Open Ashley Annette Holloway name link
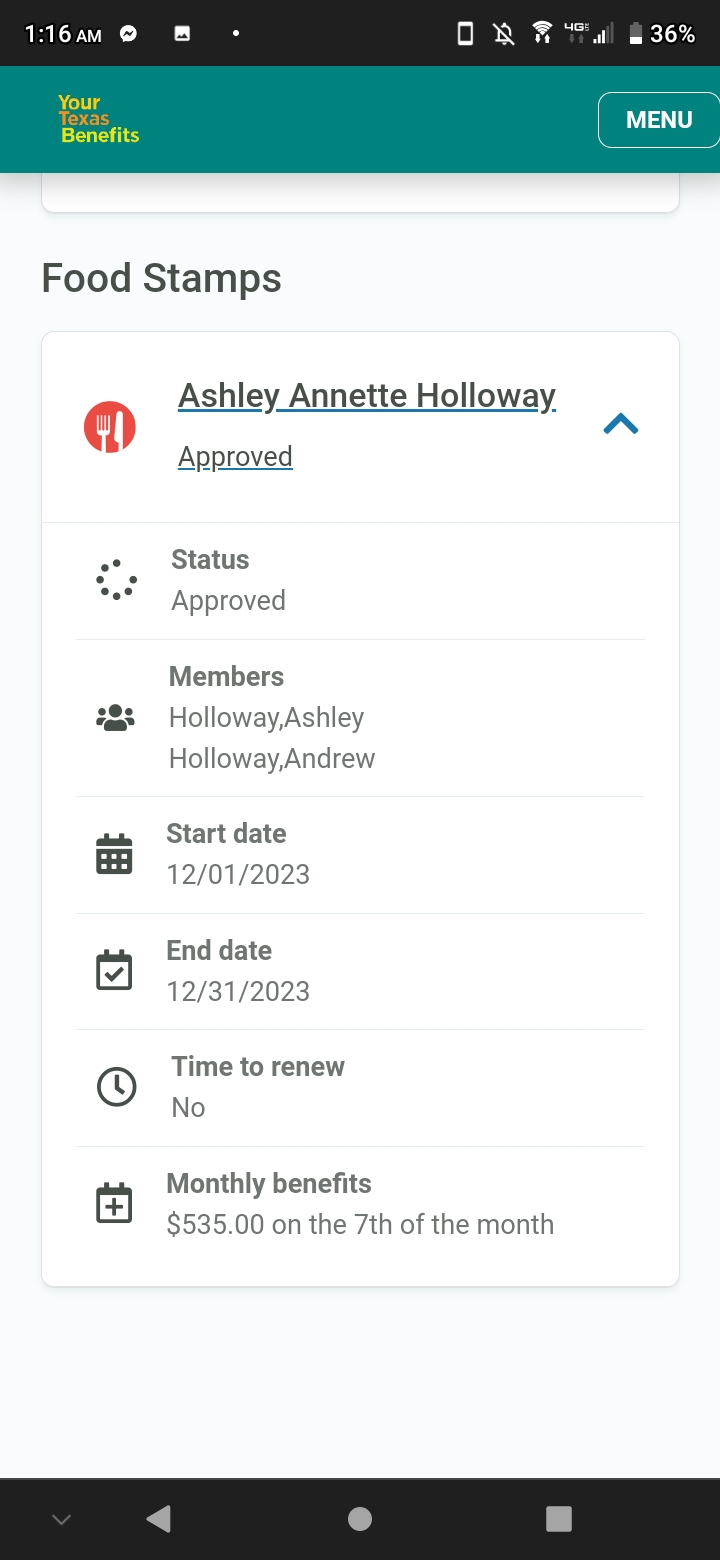 click(367, 396)
